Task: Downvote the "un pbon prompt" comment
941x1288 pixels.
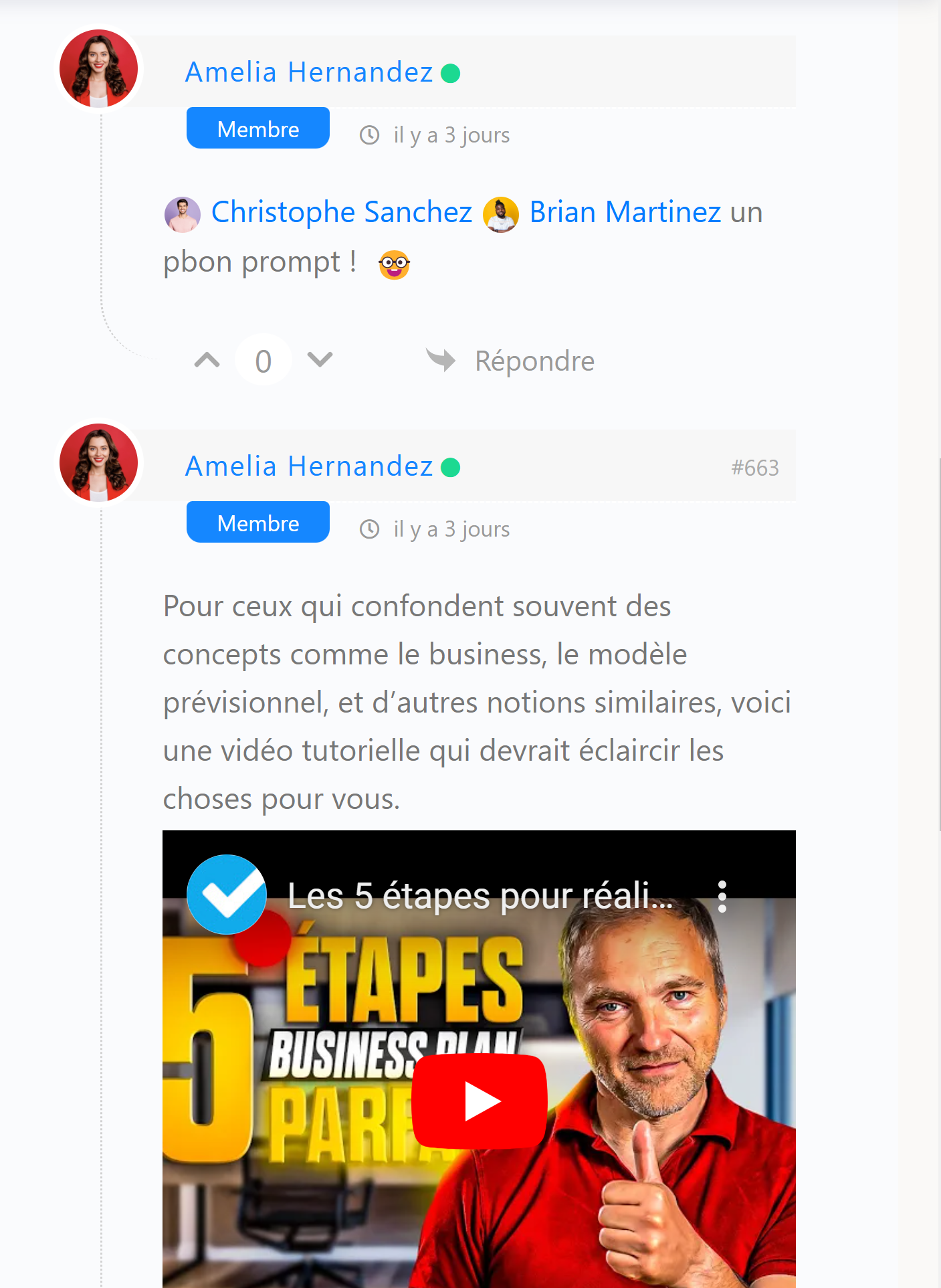Action: 320,361
